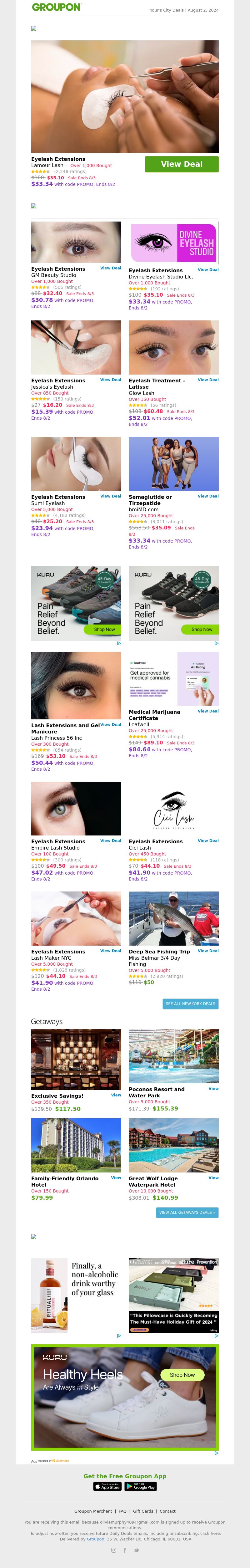View deal for Cici Lash

207,840
